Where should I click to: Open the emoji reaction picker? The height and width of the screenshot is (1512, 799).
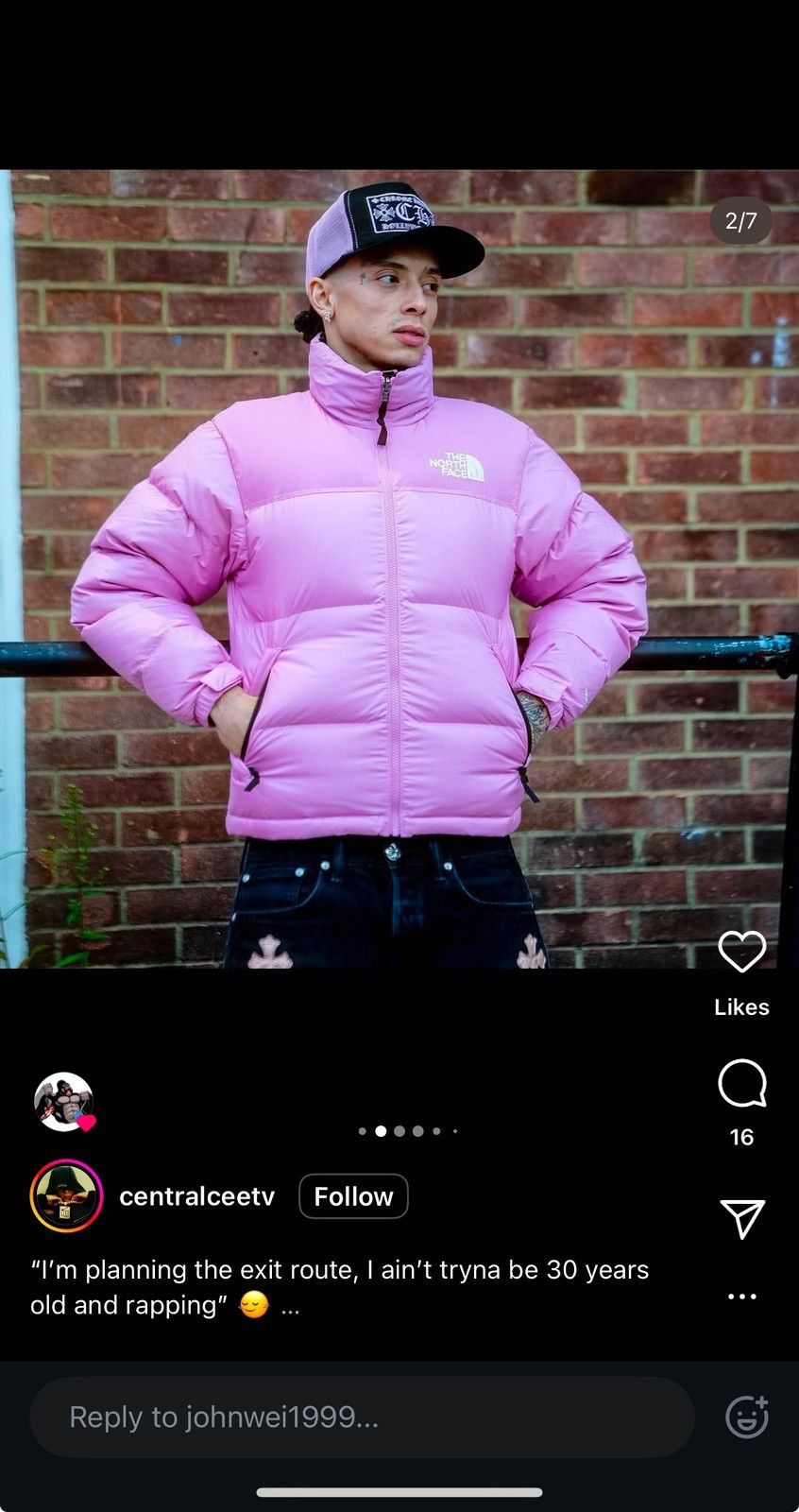click(746, 1417)
